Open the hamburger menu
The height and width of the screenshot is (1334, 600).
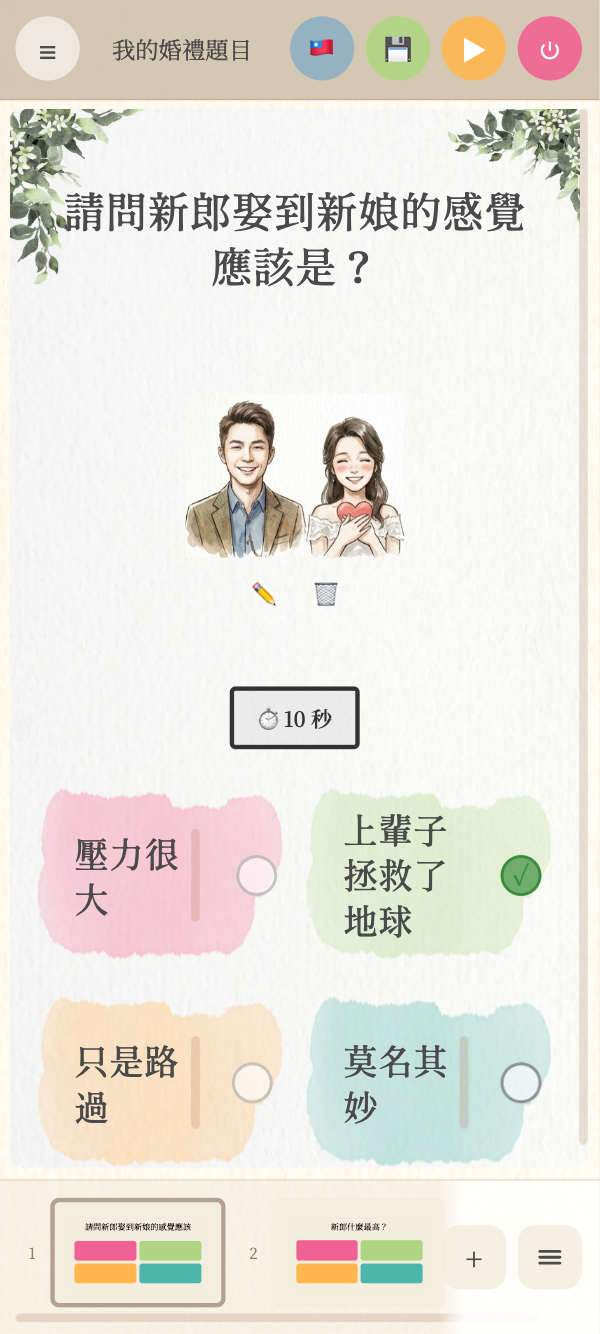(48, 49)
